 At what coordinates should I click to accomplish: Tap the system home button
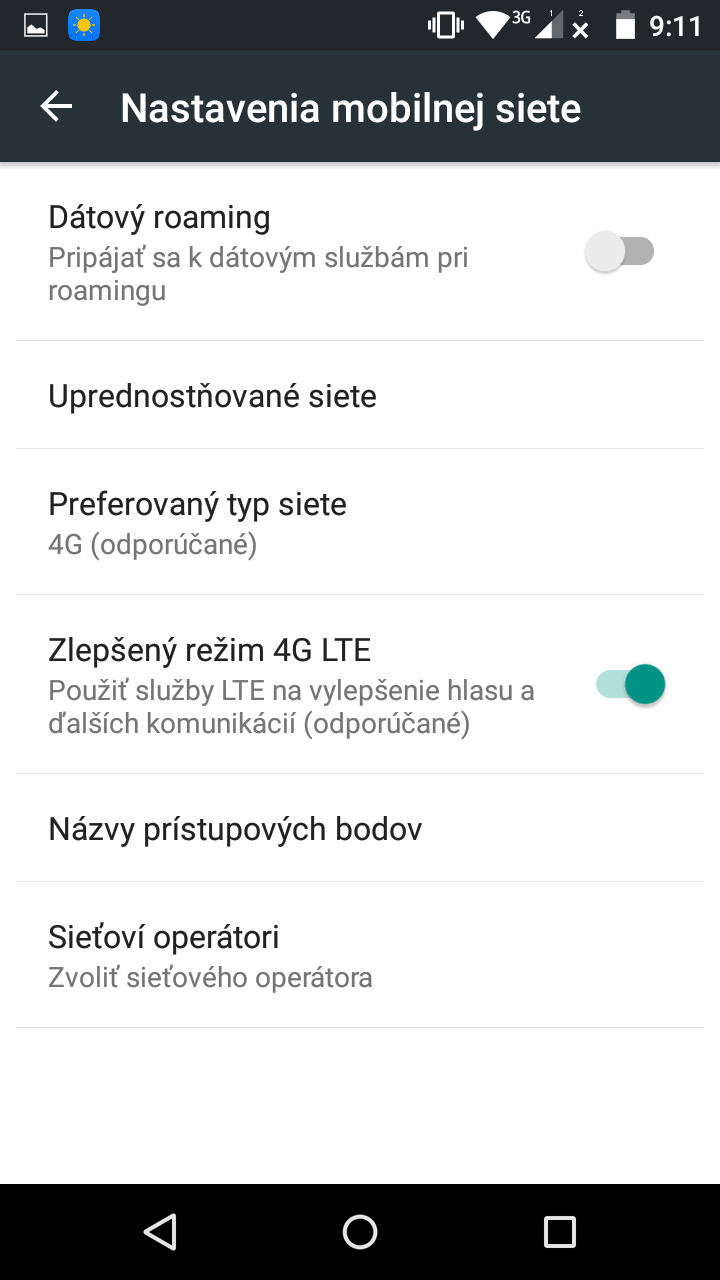tap(360, 1232)
